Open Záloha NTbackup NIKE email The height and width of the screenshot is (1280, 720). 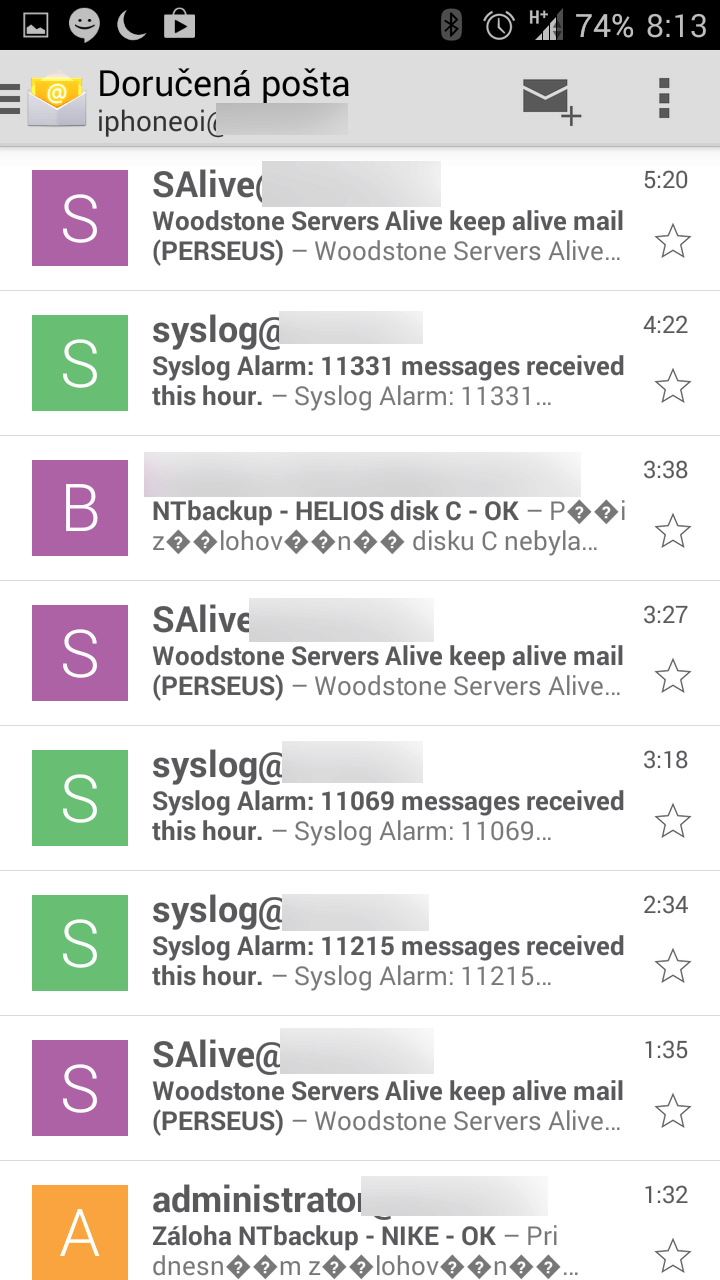(360, 1221)
